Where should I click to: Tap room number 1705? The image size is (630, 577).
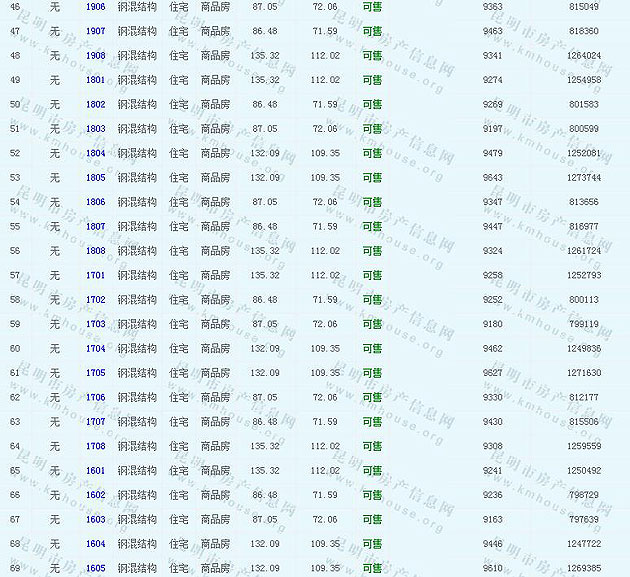tap(96, 373)
